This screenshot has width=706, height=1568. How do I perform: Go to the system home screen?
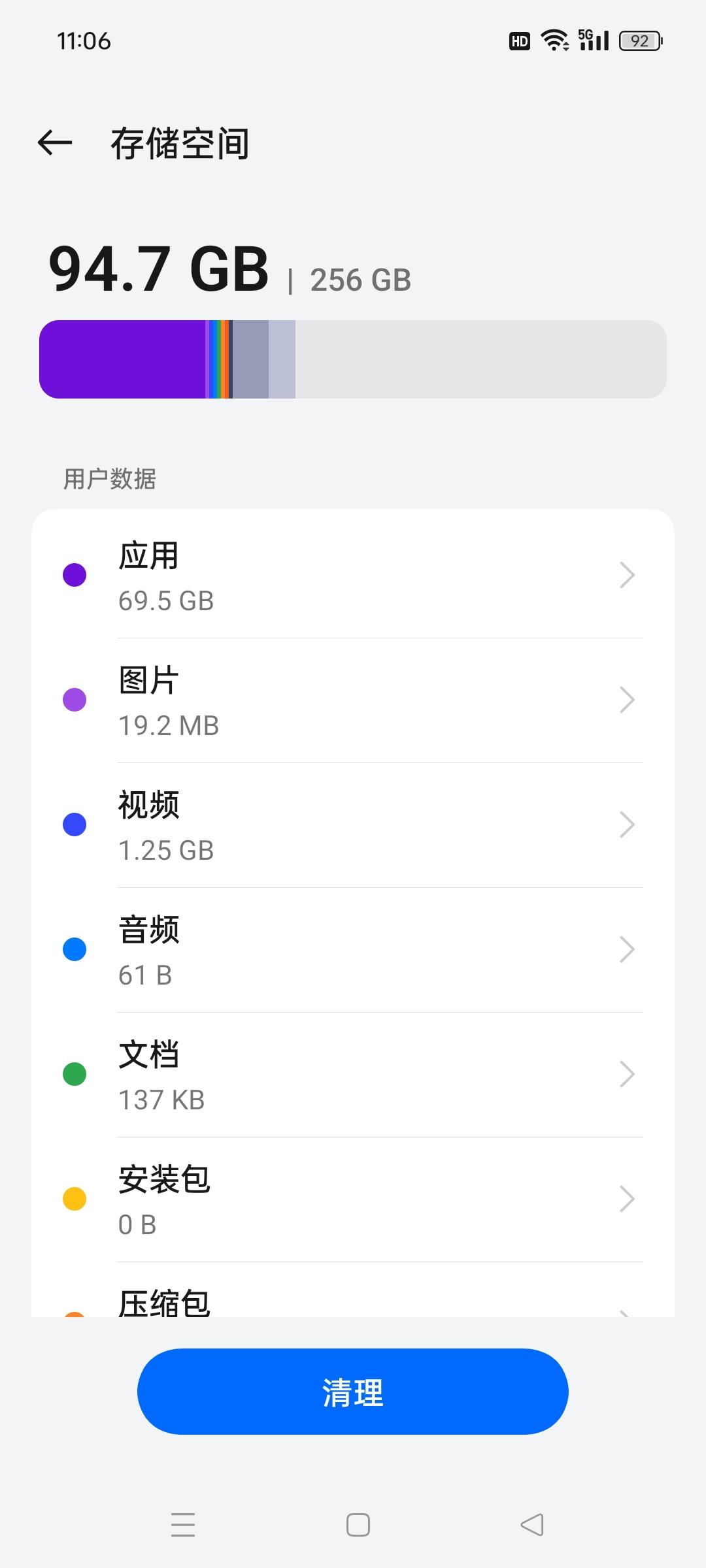click(358, 1525)
